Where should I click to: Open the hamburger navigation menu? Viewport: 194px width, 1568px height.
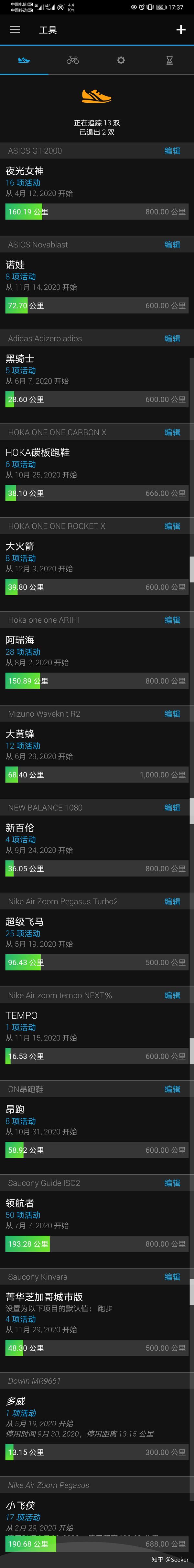15,30
